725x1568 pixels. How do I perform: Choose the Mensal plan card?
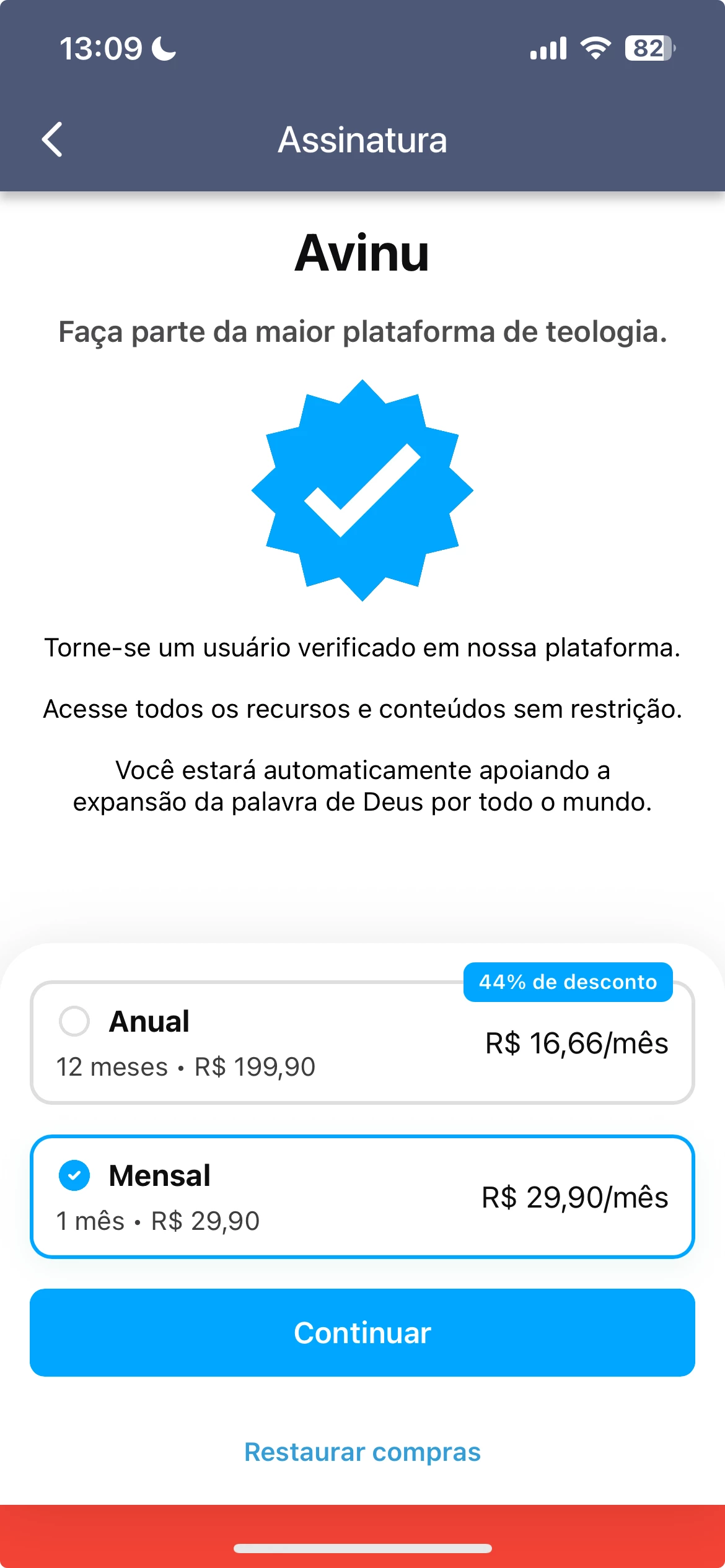(362, 1196)
